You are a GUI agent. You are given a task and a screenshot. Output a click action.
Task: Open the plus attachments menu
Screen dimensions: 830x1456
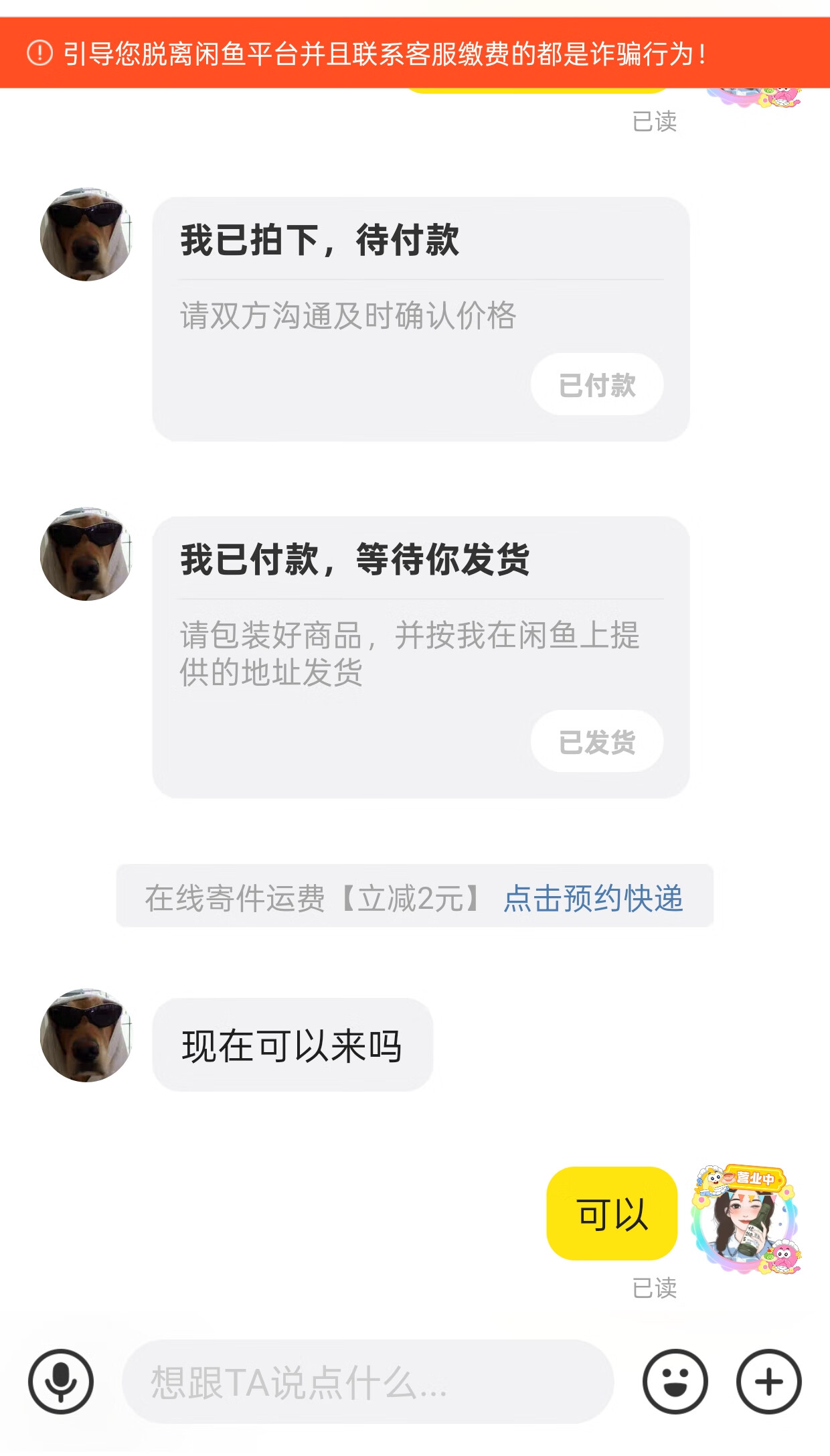768,1381
